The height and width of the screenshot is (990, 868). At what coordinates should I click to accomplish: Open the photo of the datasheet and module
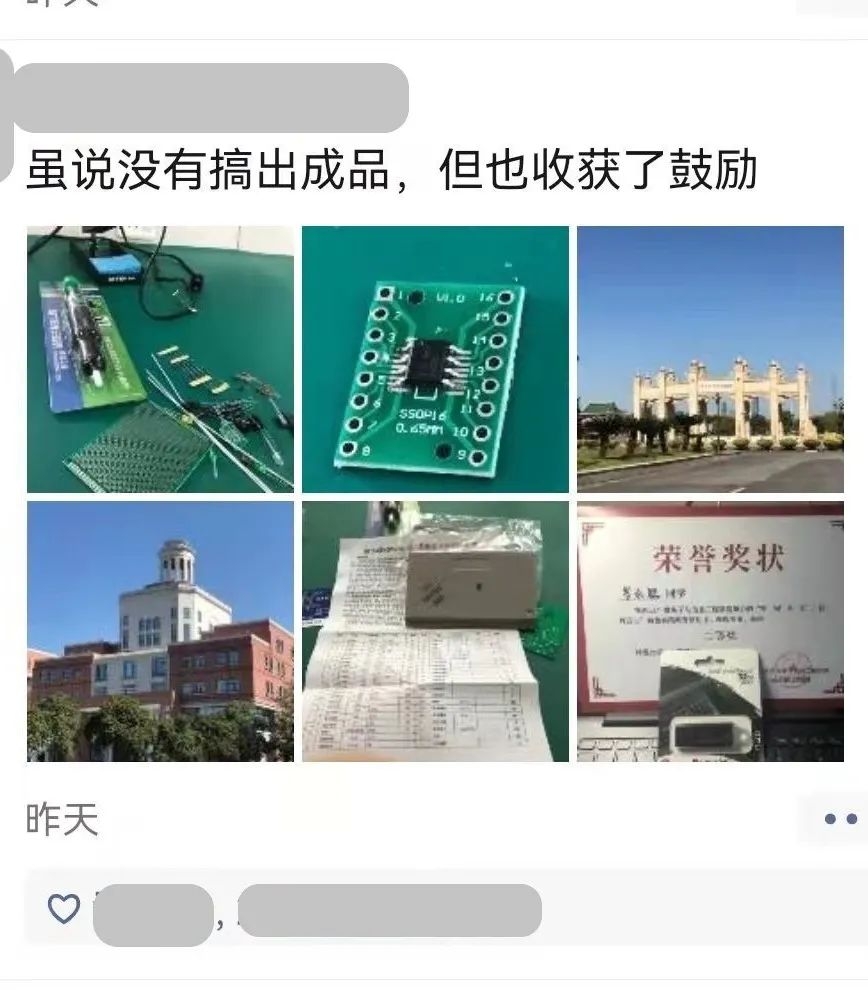point(435,632)
